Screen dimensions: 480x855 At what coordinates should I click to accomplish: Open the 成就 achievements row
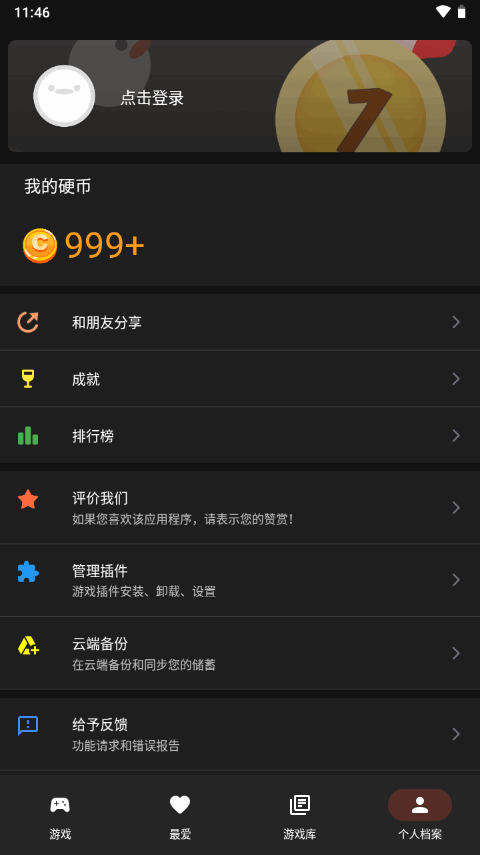click(240, 379)
